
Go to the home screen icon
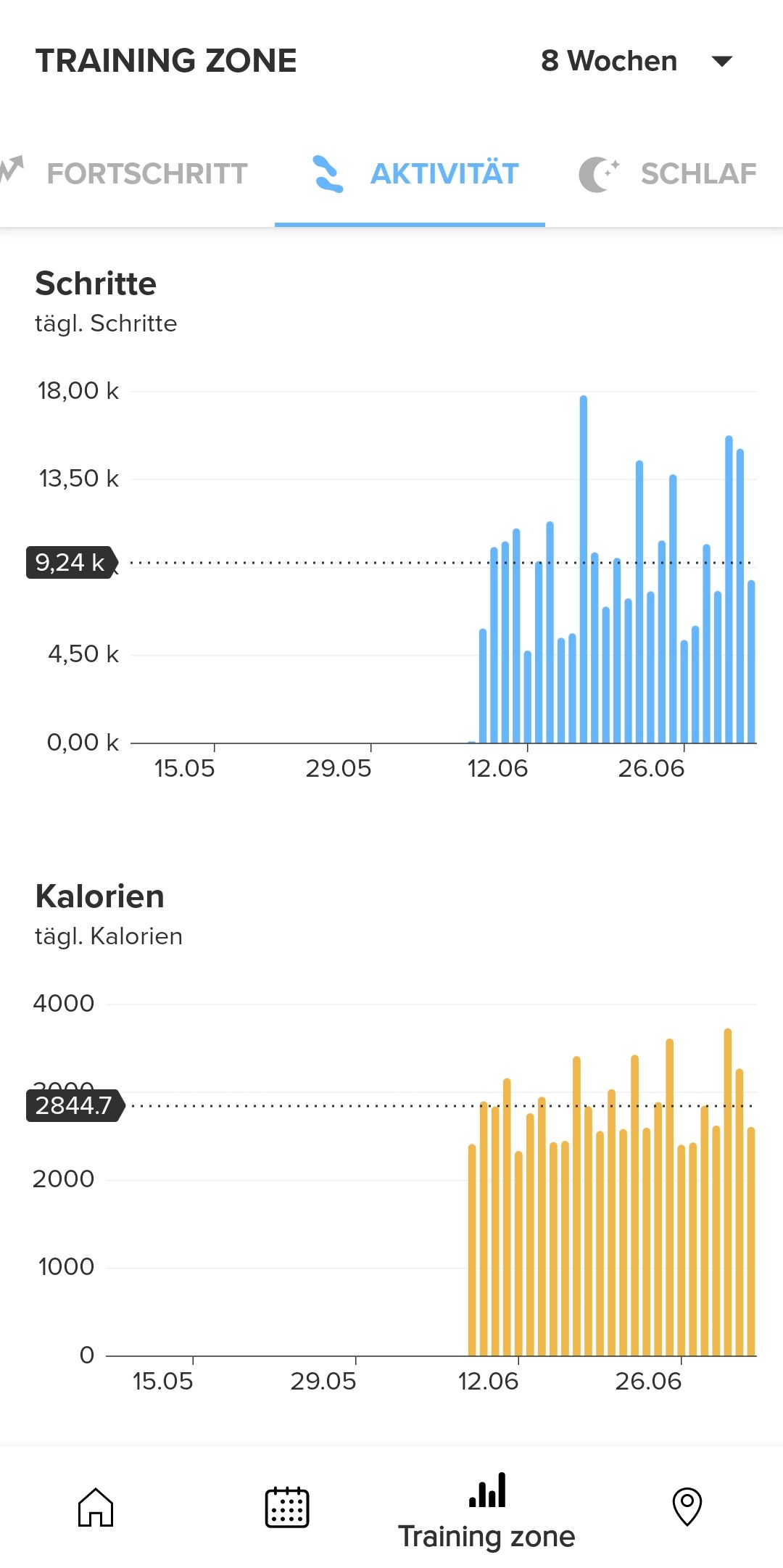click(96, 1507)
